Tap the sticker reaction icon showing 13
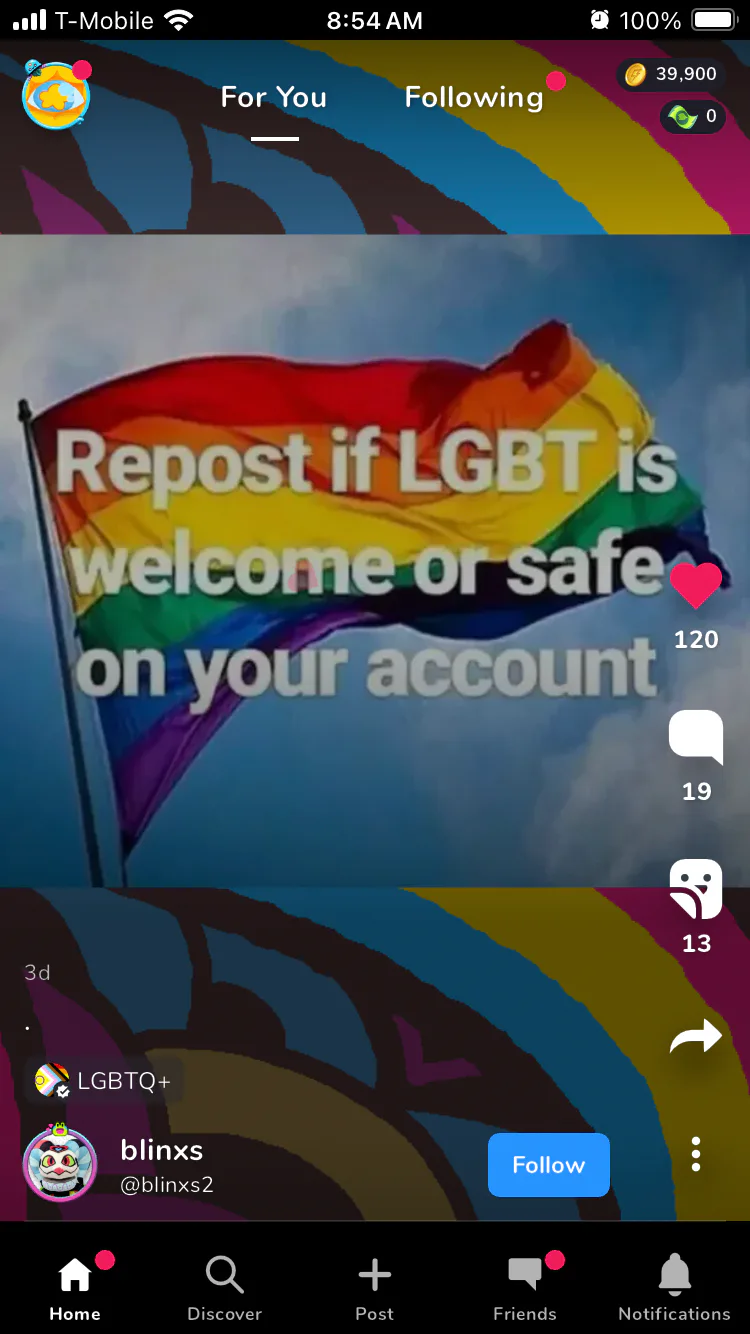 click(x=696, y=889)
